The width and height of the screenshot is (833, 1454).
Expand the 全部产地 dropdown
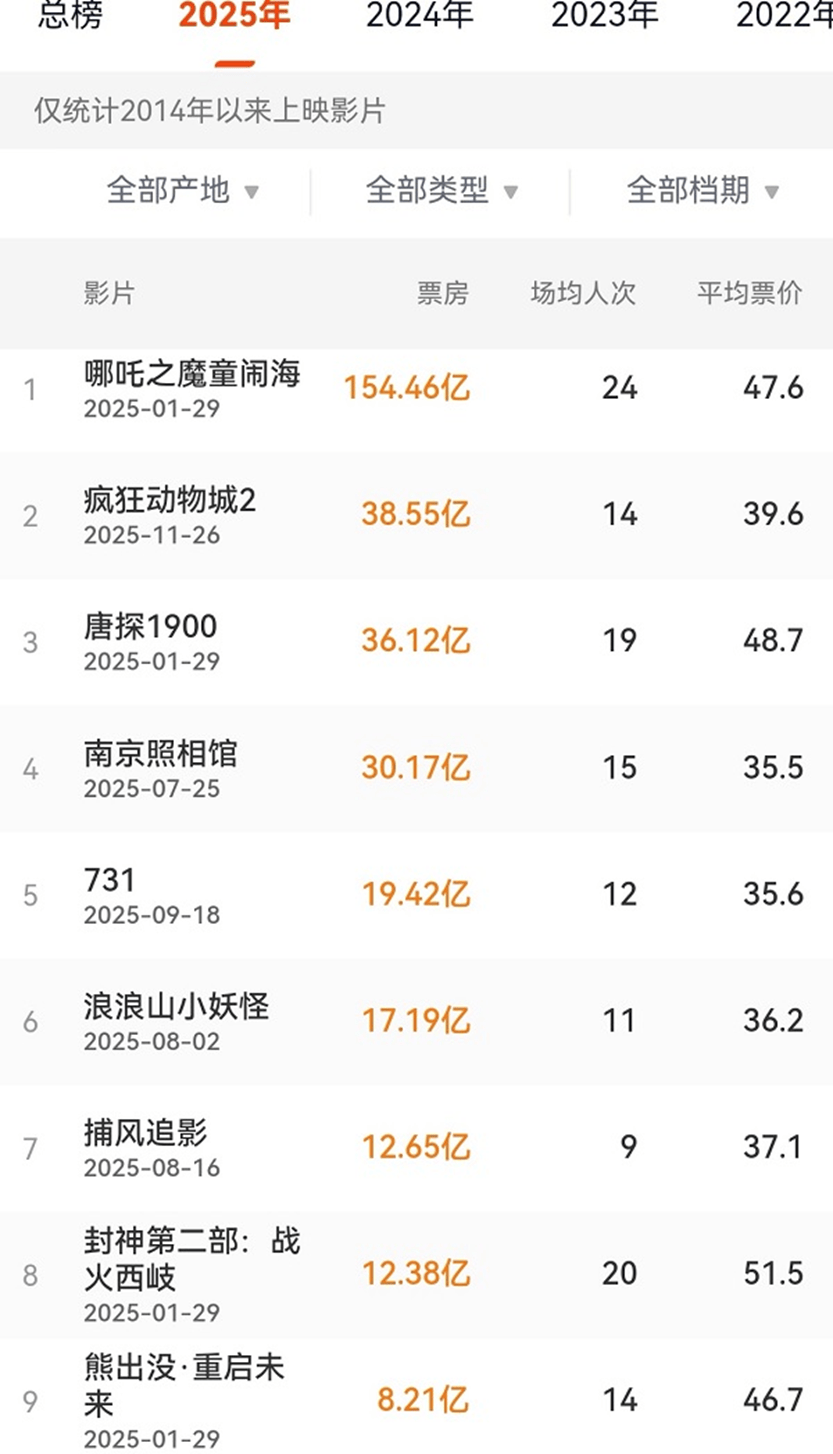pos(183,190)
